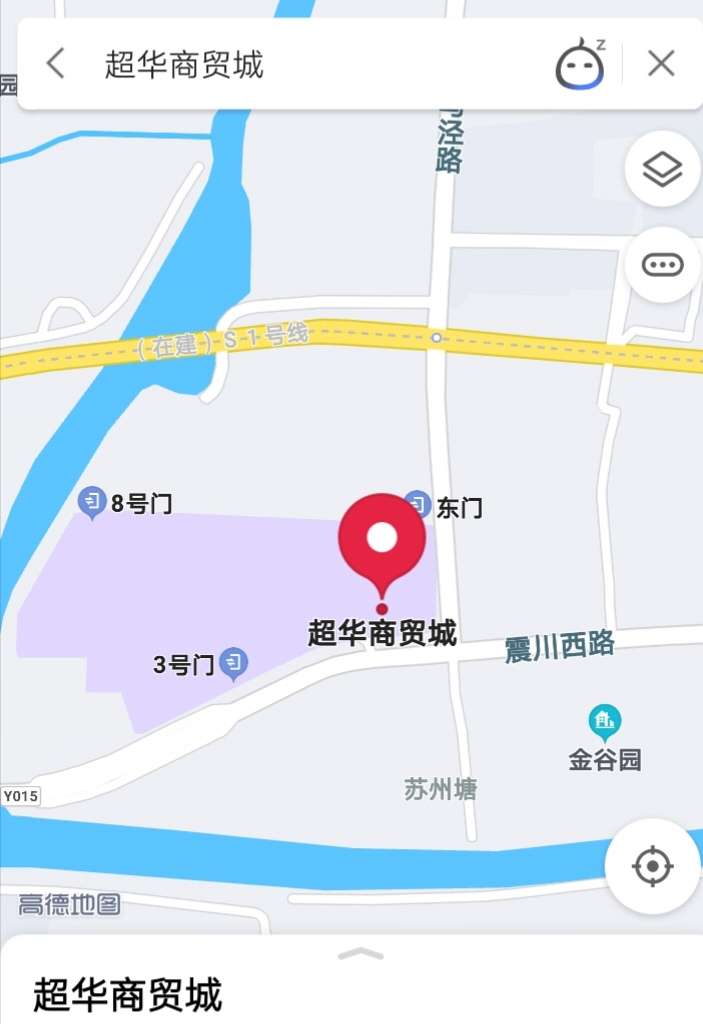This screenshot has height=1024, width=703.
Task: Select the 3号门 entrance marker
Action: pos(233,662)
